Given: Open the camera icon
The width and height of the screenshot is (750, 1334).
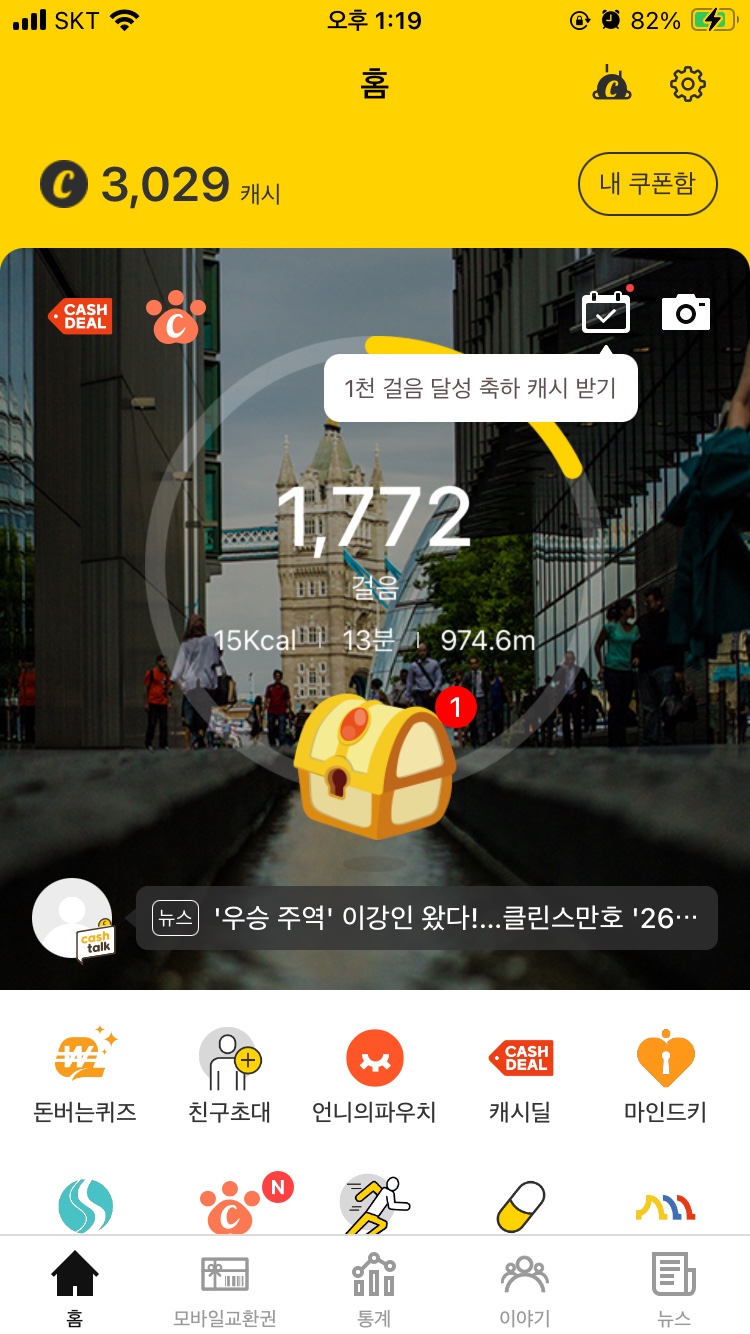Looking at the screenshot, I should [x=686, y=313].
